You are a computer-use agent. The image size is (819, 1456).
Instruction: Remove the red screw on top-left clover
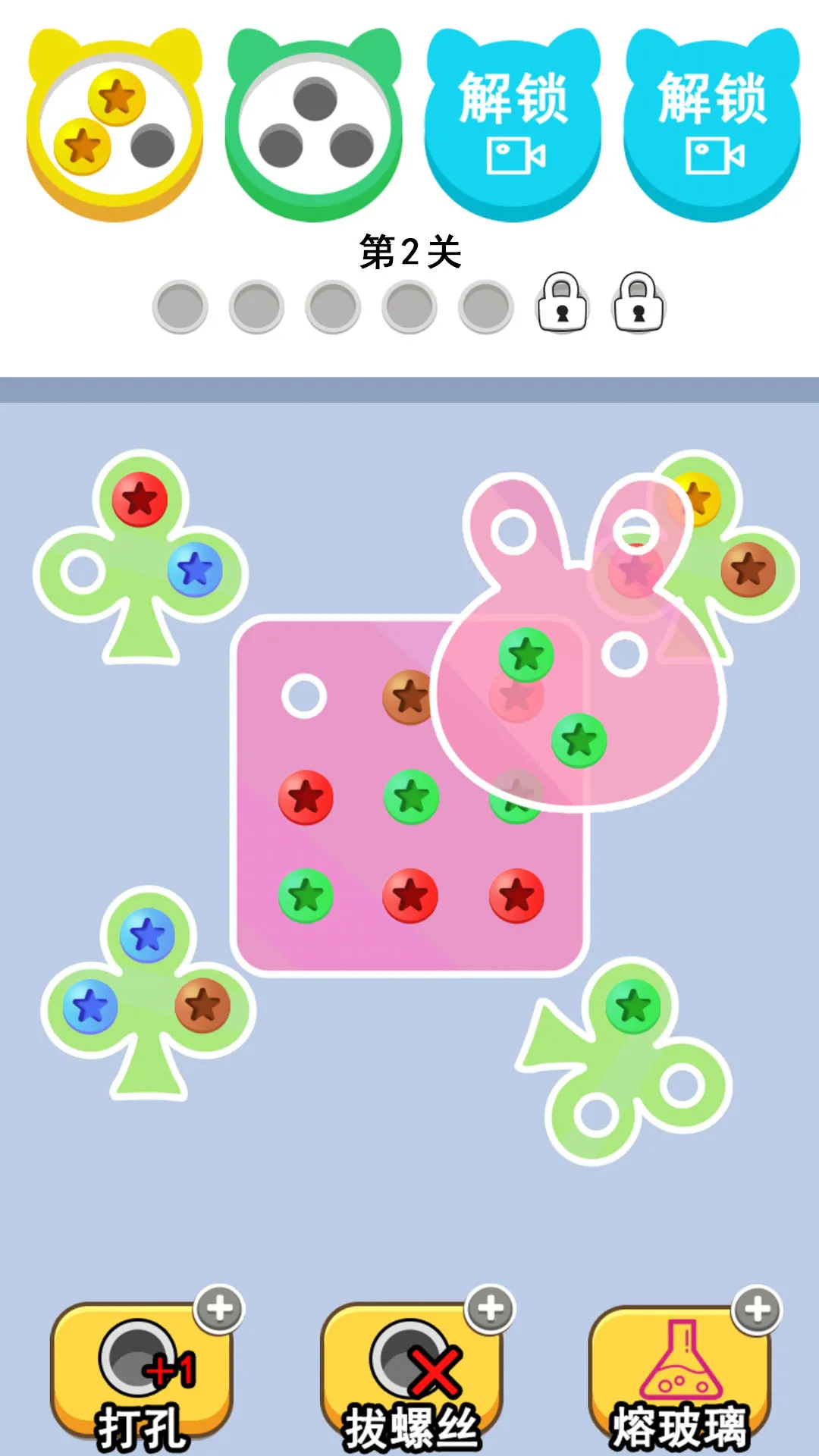[140, 500]
